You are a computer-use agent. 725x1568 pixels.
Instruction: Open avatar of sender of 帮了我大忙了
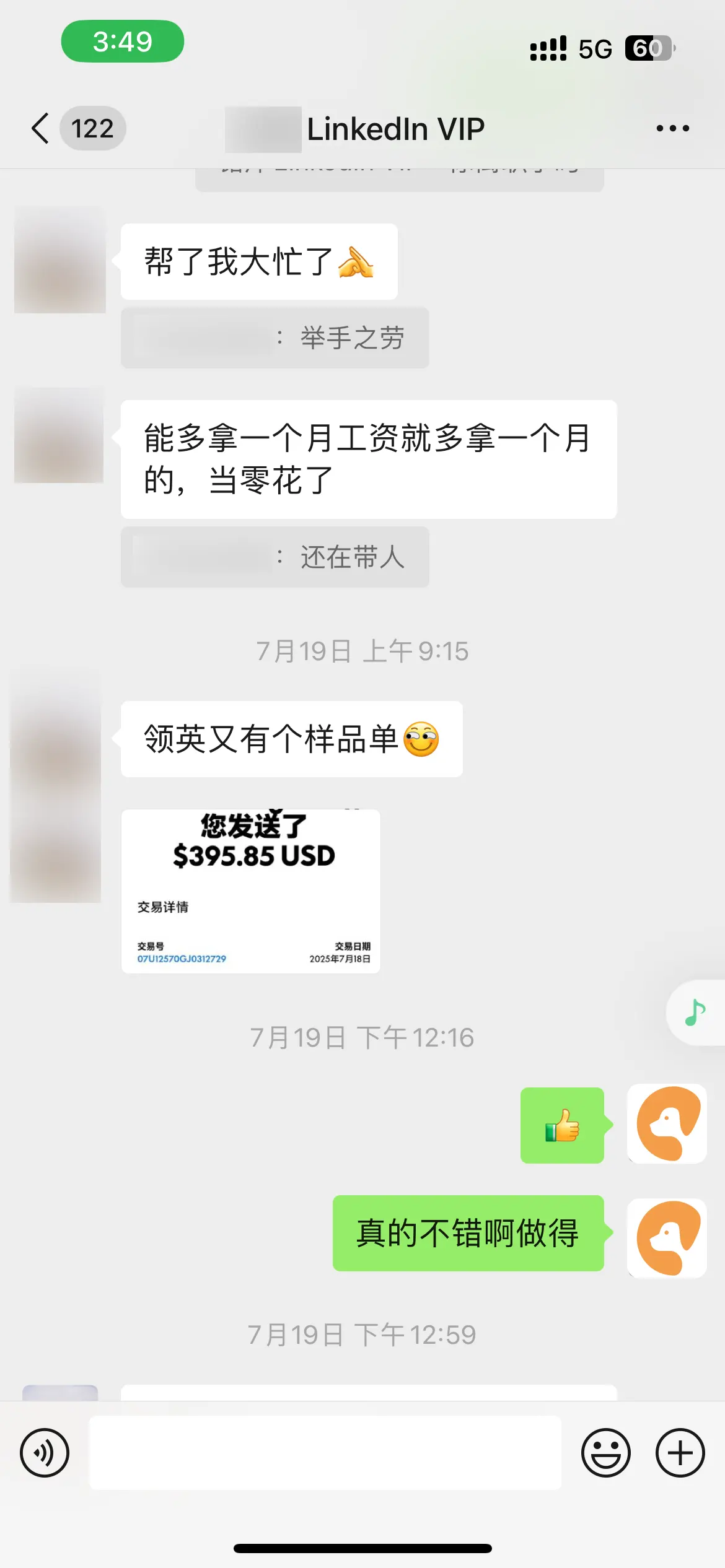point(60,260)
